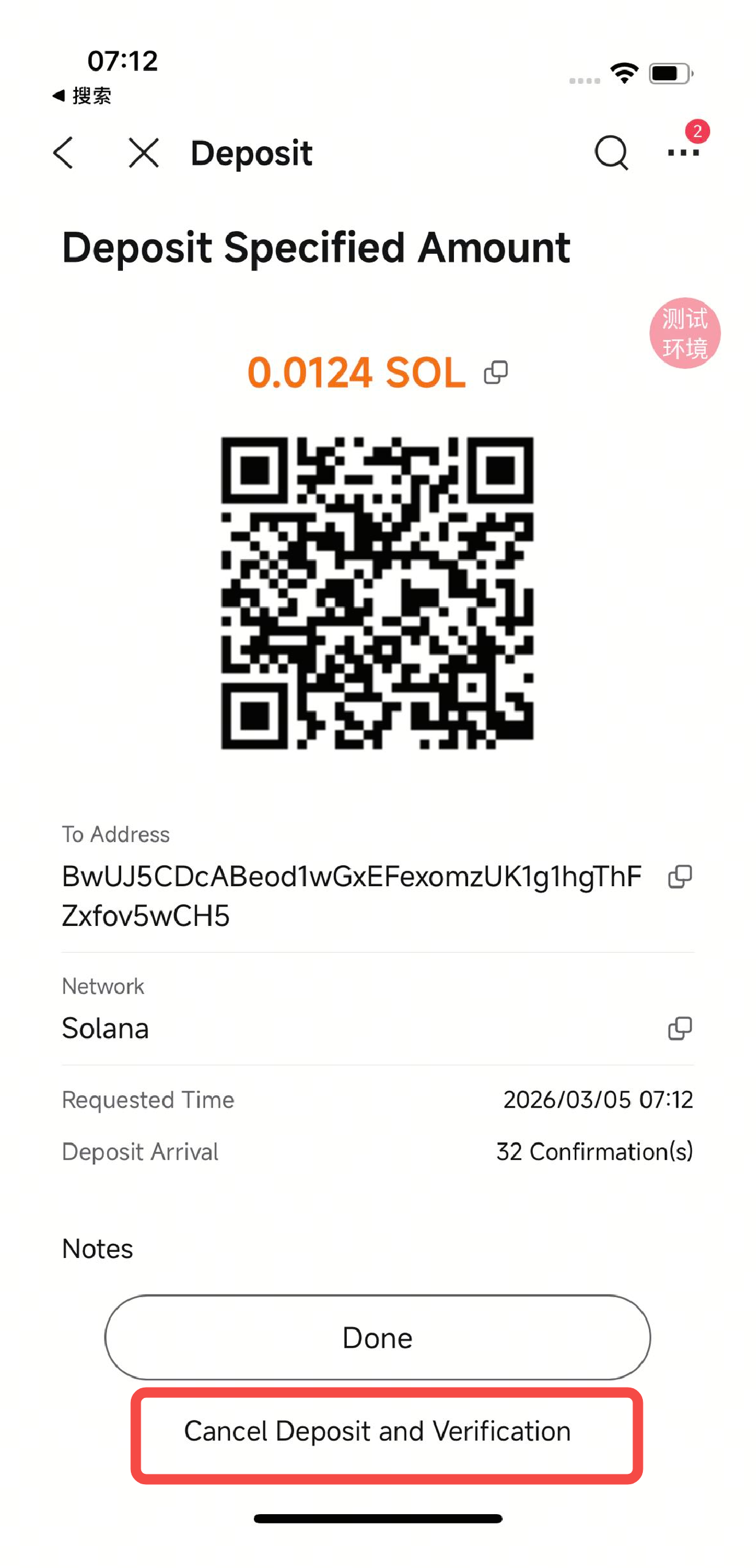Image resolution: width=756 pixels, height=1568 pixels.
Task: Copy the Solana network name
Action: pyautogui.click(x=680, y=1029)
